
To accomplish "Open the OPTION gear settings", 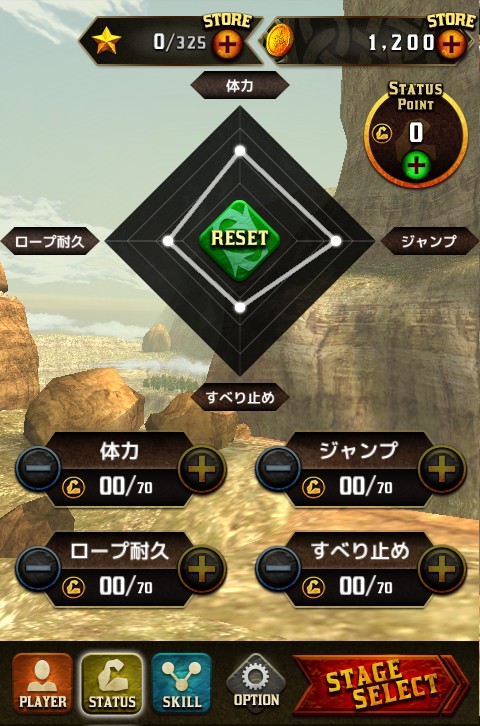I will 256,683.
